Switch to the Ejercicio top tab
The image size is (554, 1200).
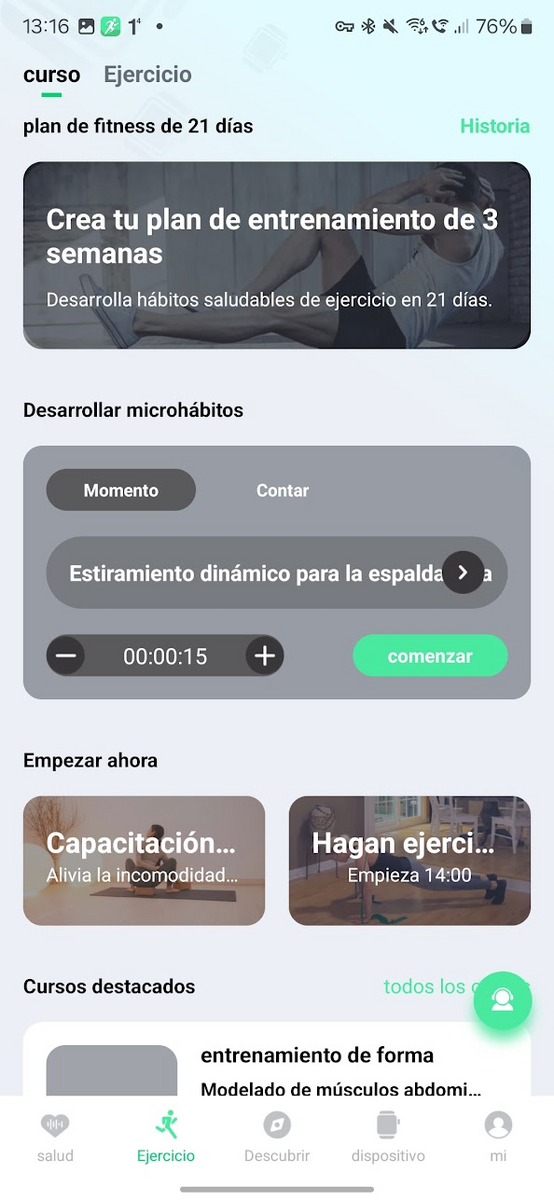[x=147, y=75]
